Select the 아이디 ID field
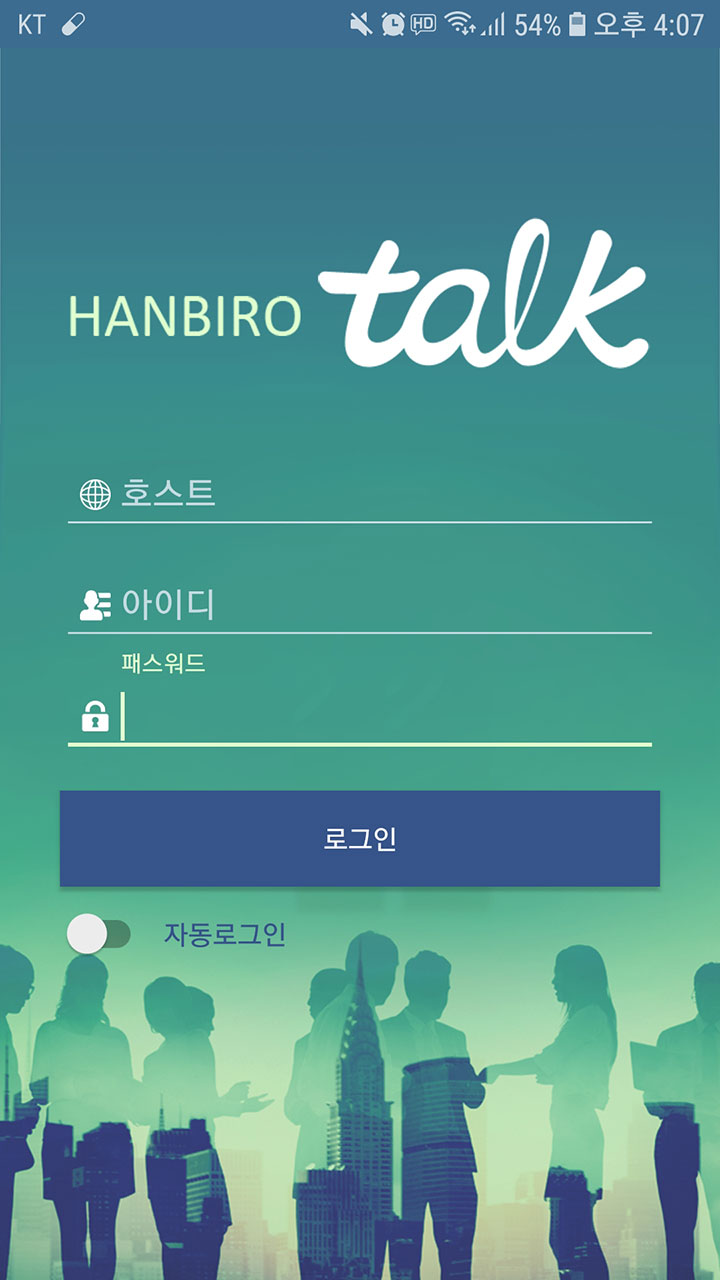 (360, 604)
